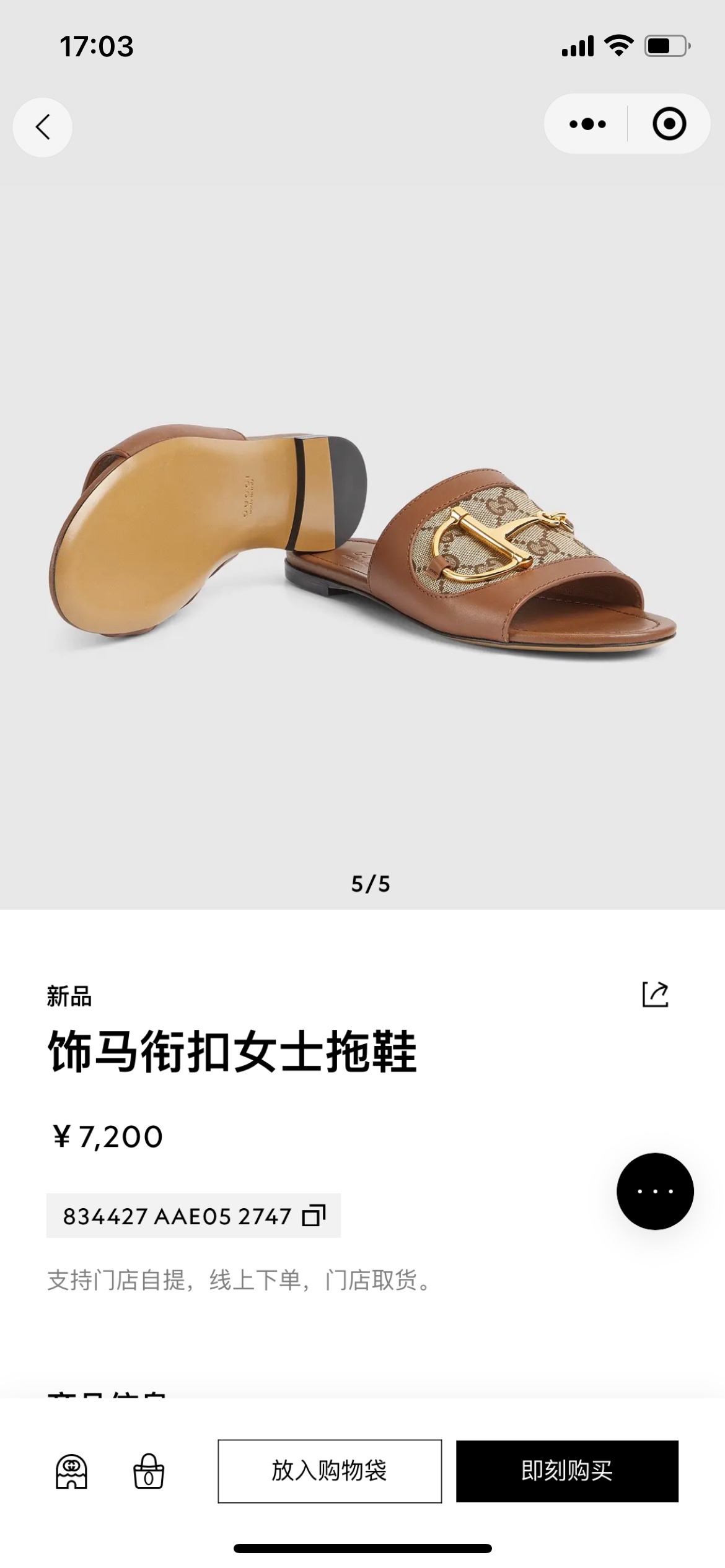Copy product code 834427 AAE05 2747
The height and width of the screenshot is (1568, 725).
pyautogui.click(x=314, y=1216)
